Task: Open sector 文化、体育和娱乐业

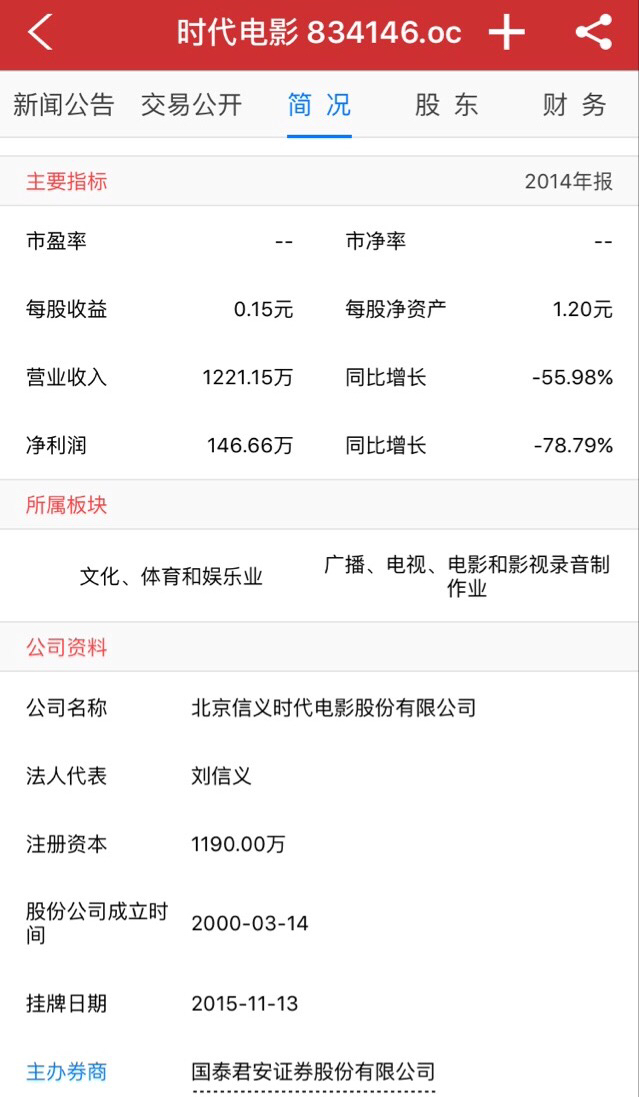Action: coord(171,576)
